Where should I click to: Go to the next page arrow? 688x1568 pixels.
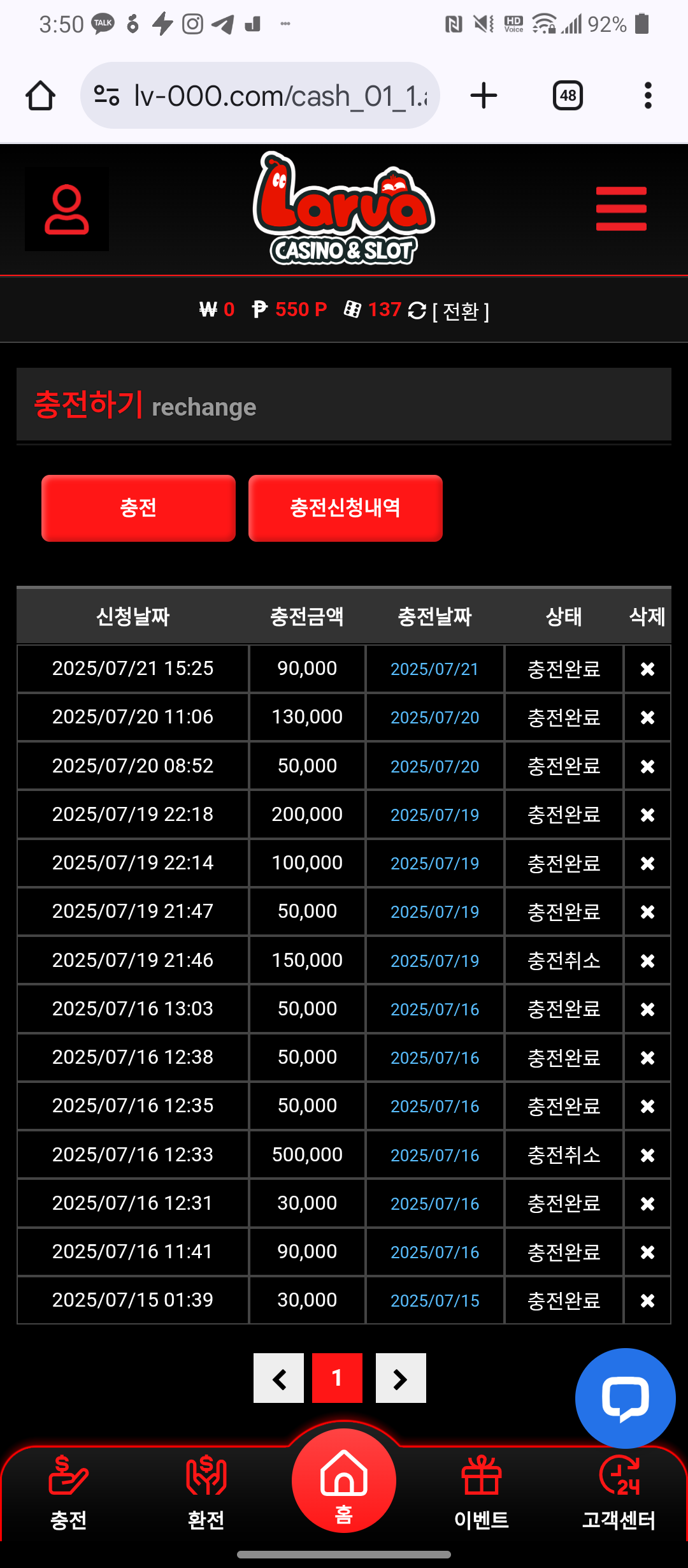coord(401,1379)
